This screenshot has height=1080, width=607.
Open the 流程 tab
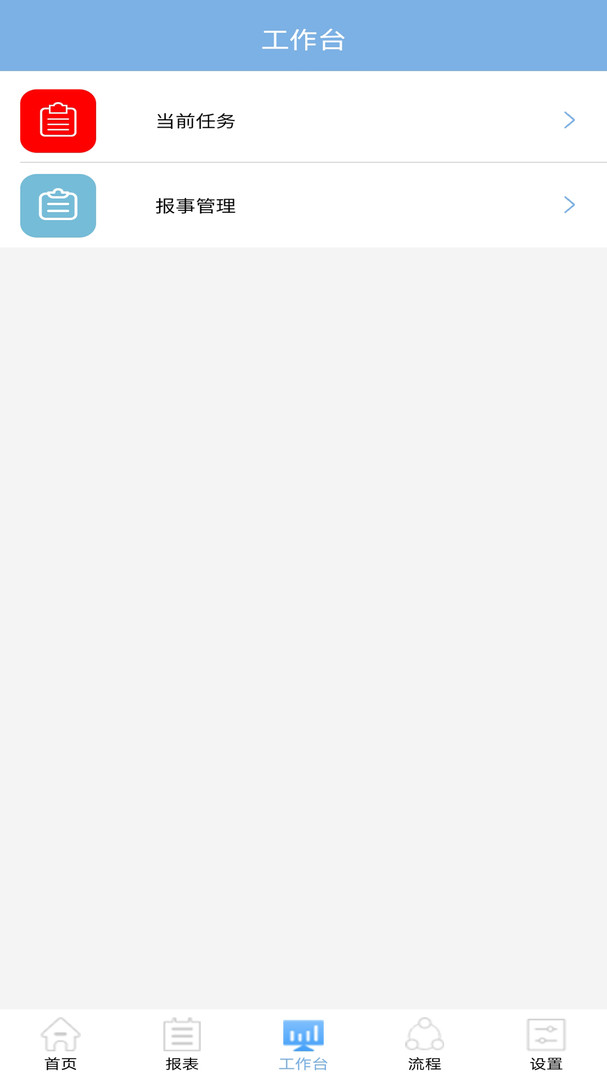424,1044
